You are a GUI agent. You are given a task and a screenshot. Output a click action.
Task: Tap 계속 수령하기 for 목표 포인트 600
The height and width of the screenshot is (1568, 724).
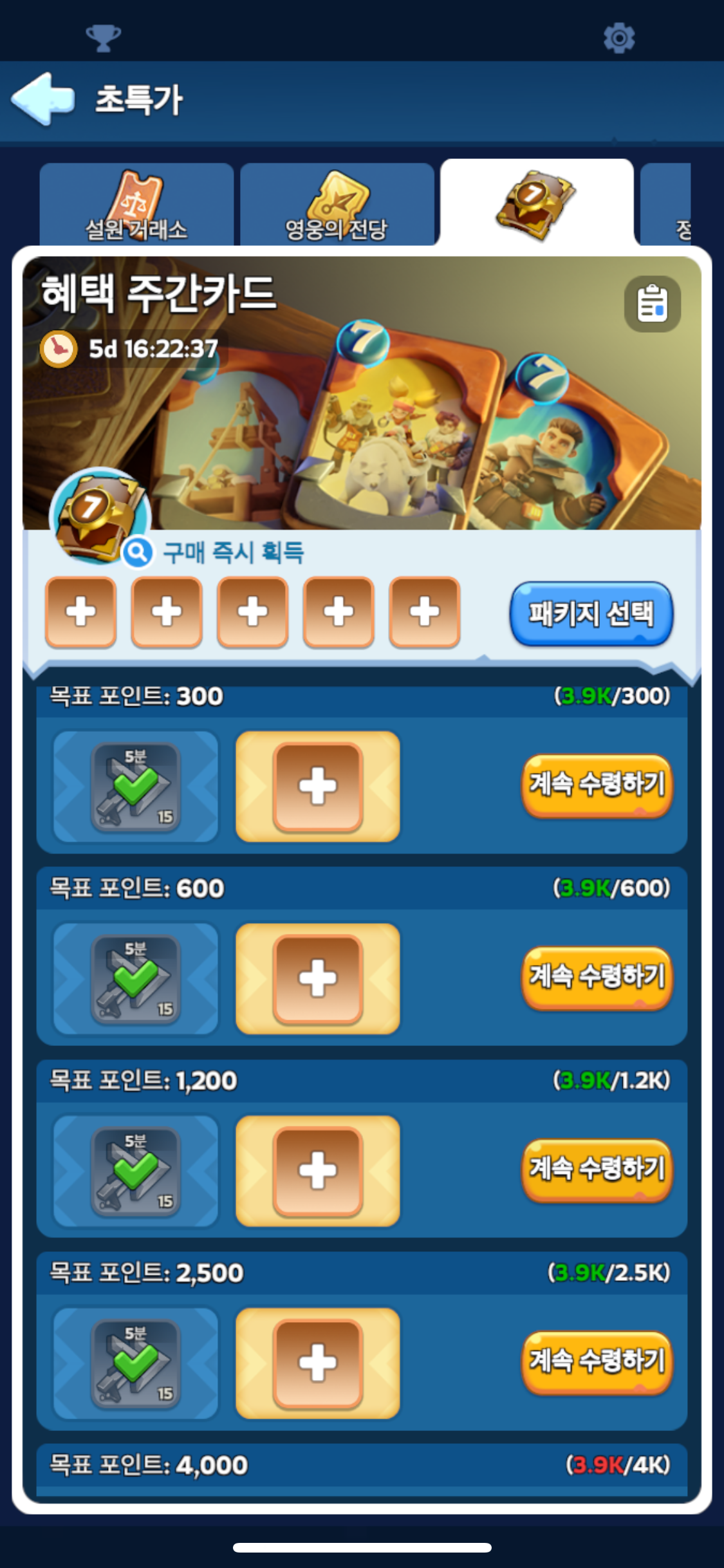coord(597,978)
